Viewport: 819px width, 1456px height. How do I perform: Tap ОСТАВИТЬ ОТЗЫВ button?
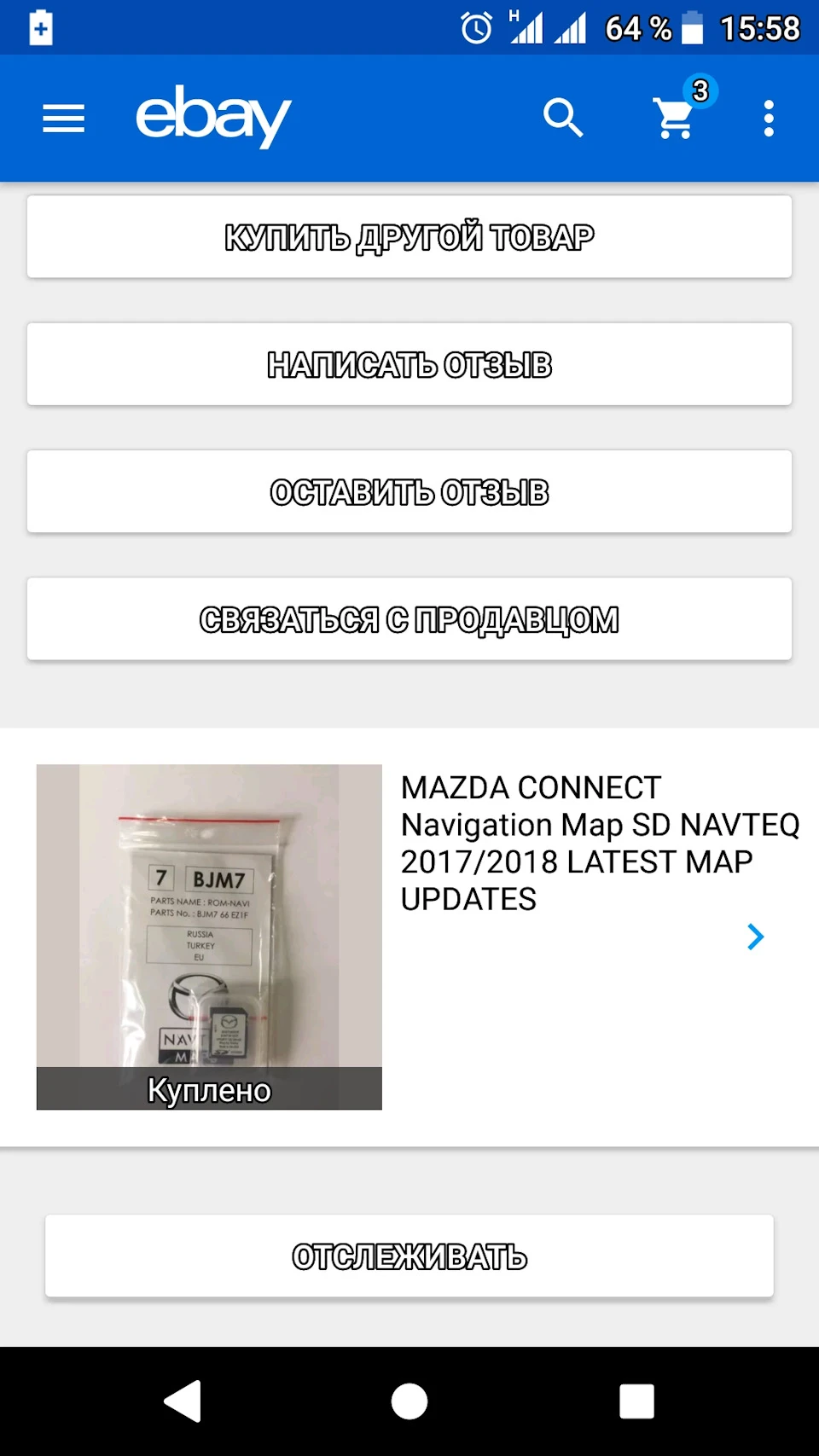(409, 492)
